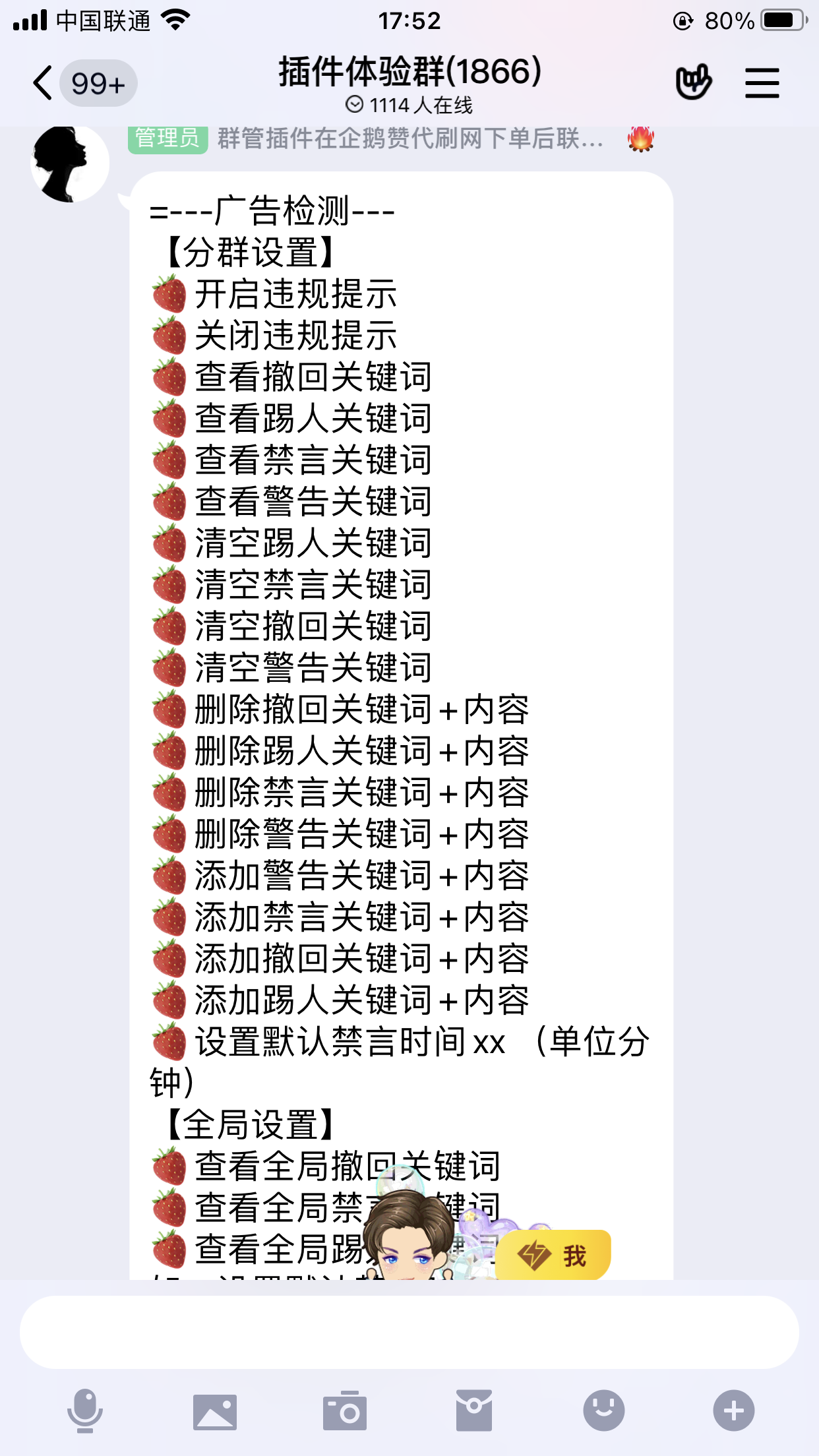Screen dimensions: 819x1456
Task: Open the emoji sticker panel
Action: pos(603,1410)
